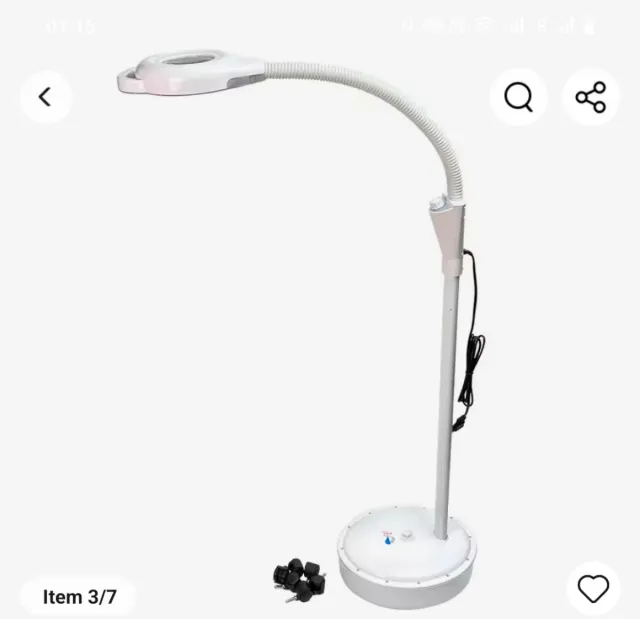Share this lamp listing
Screen dimensions: 640x619
591,97
